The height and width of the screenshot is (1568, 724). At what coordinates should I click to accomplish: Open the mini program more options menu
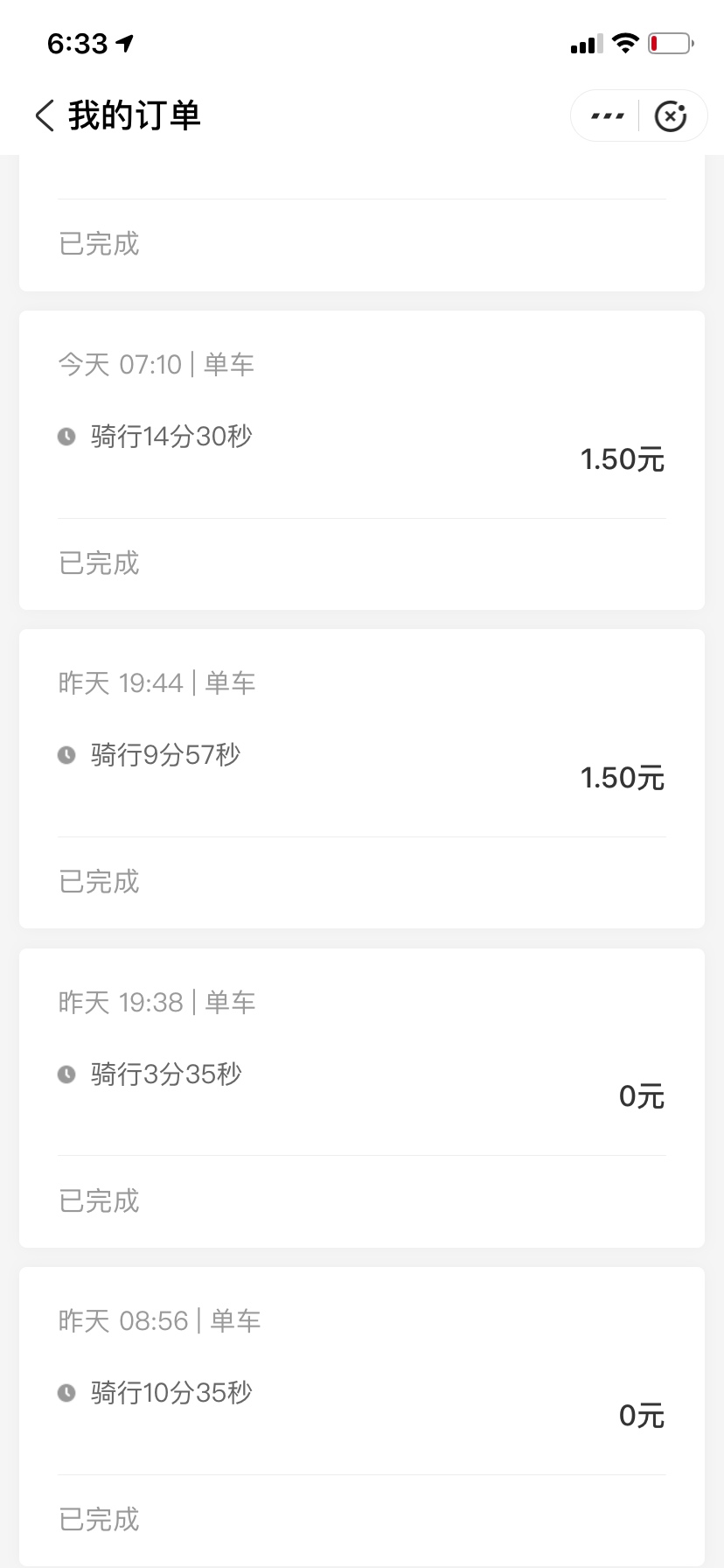[x=608, y=115]
